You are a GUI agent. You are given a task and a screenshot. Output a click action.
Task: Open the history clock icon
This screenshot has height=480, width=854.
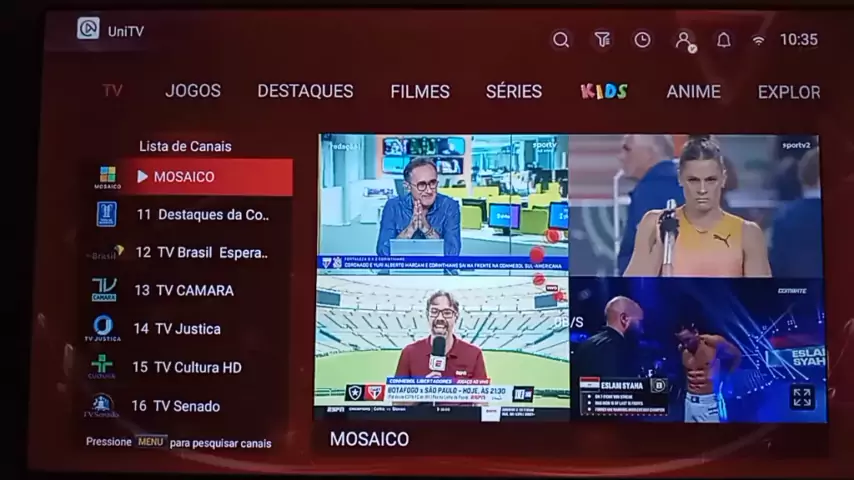pos(642,40)
